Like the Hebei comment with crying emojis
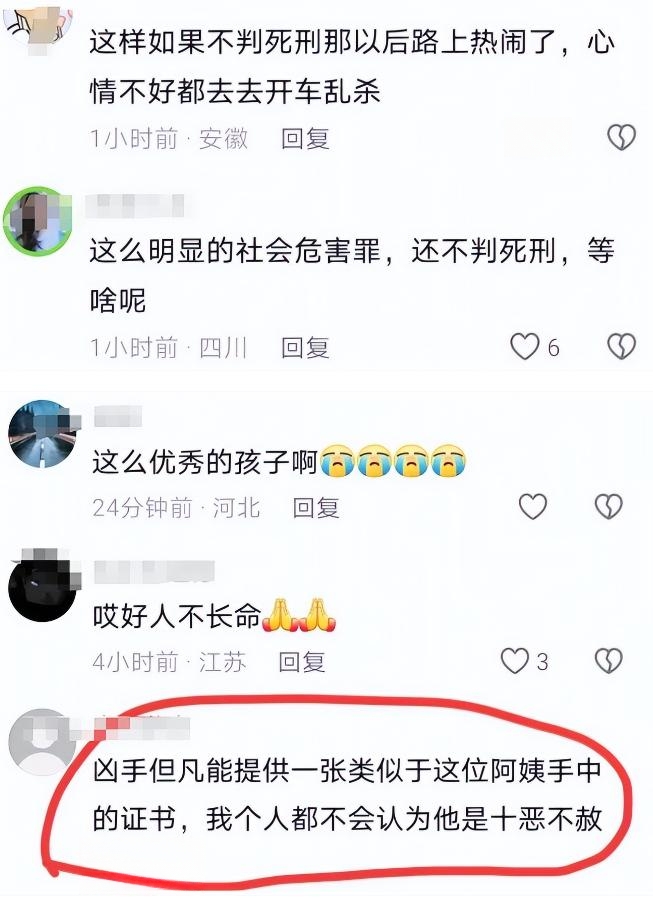Viewport: 653px width, 901px height. [532, 506]
